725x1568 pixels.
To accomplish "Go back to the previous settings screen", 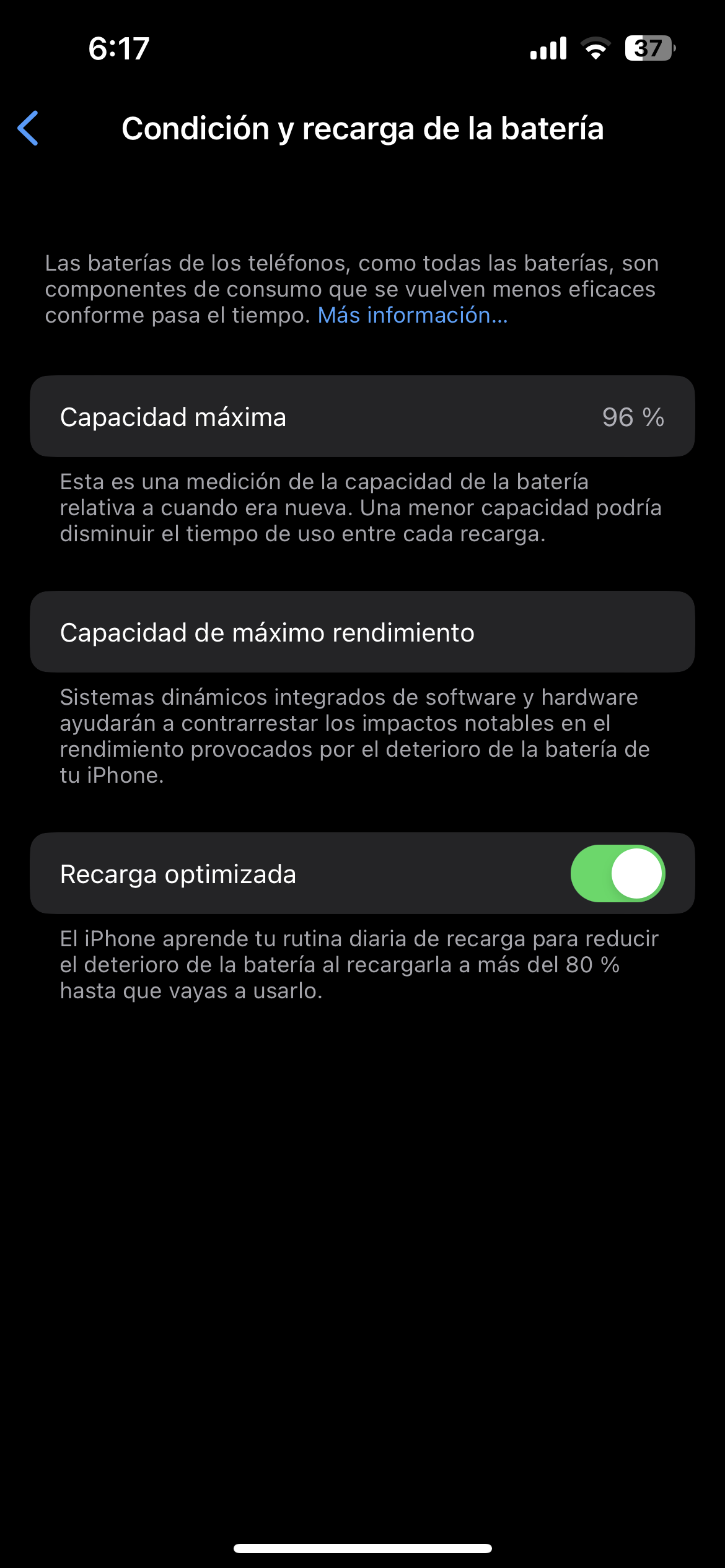I will click(29, 128).
